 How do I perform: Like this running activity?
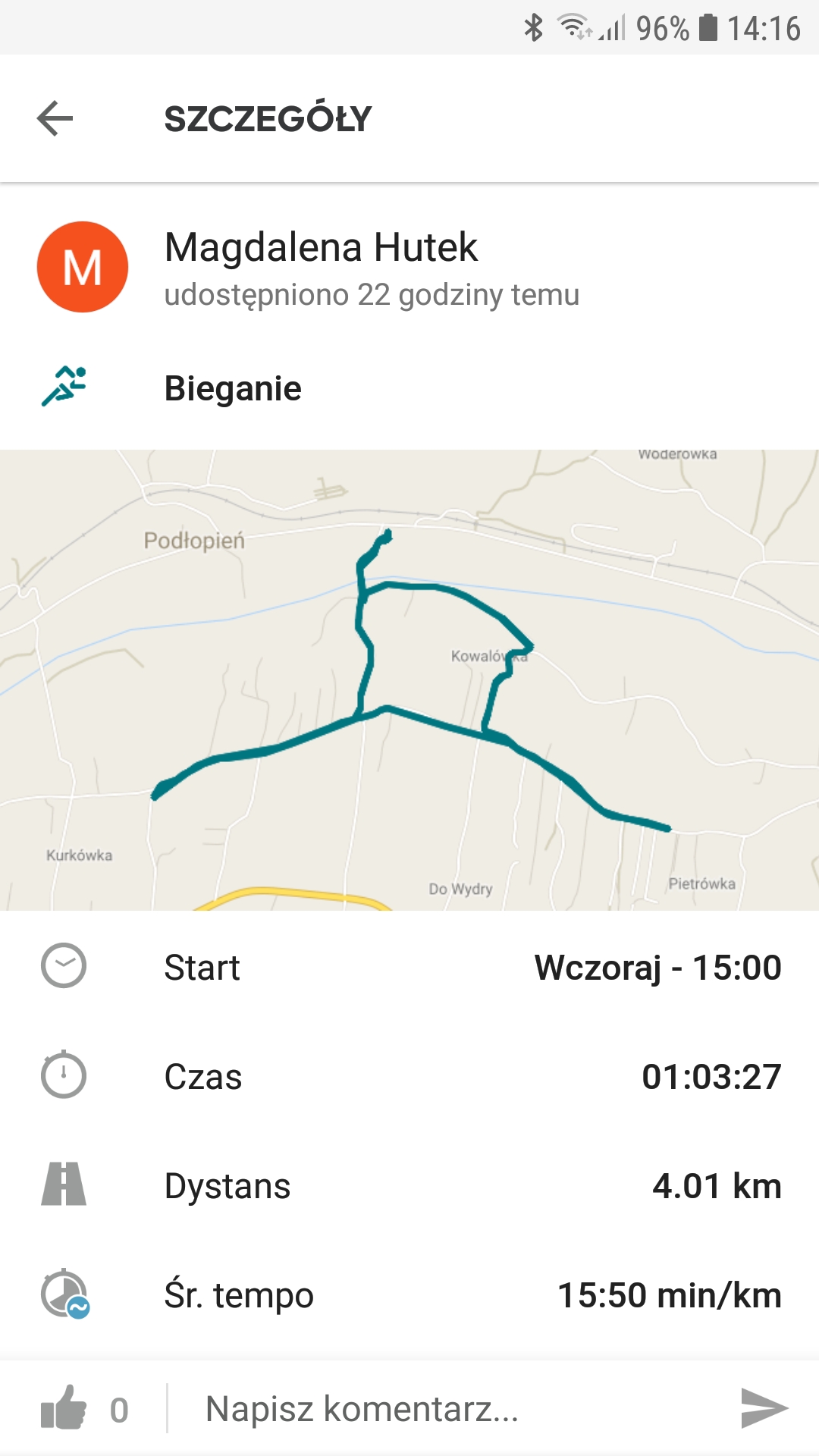pos(64,1409)
